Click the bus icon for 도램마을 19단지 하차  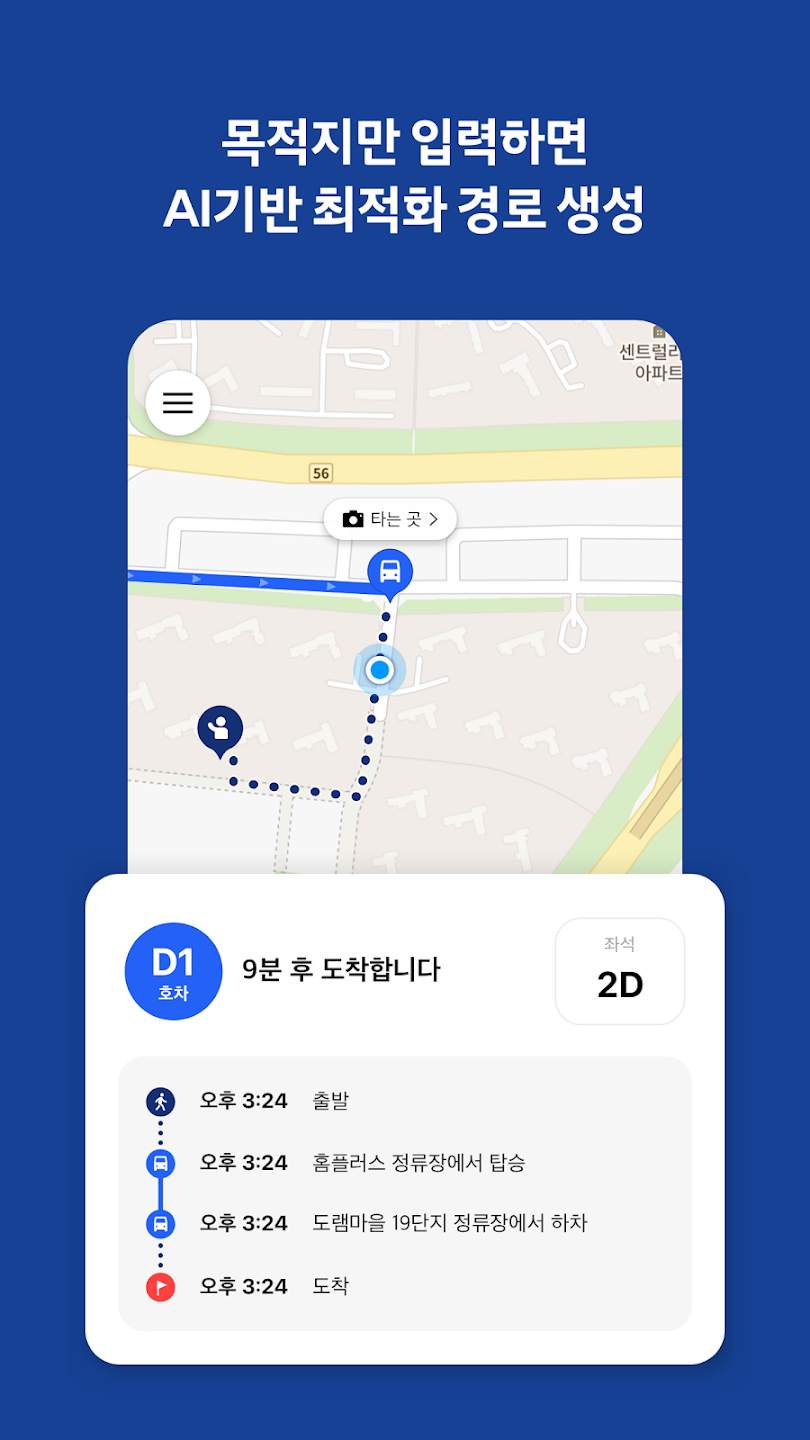[160, 1223]
